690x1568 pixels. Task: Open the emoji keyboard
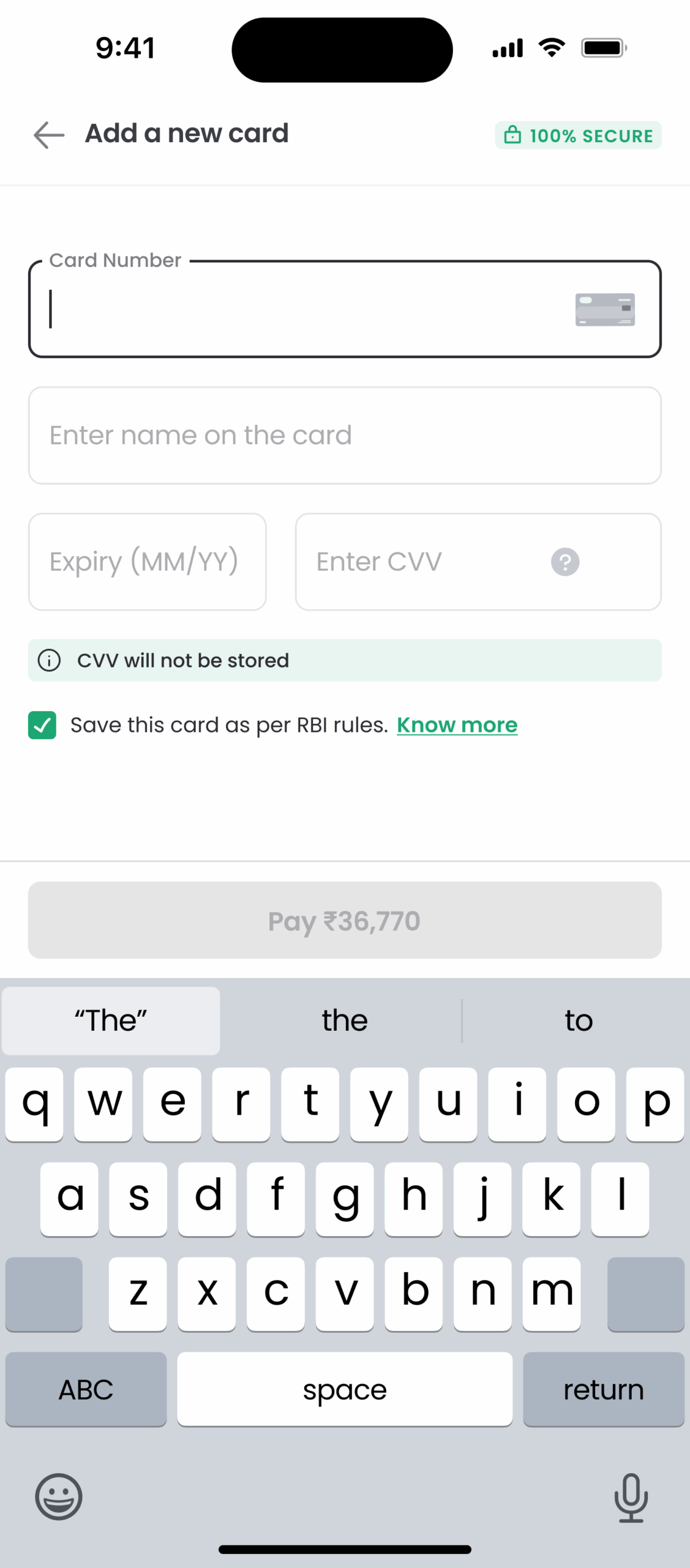(59, 1497)
